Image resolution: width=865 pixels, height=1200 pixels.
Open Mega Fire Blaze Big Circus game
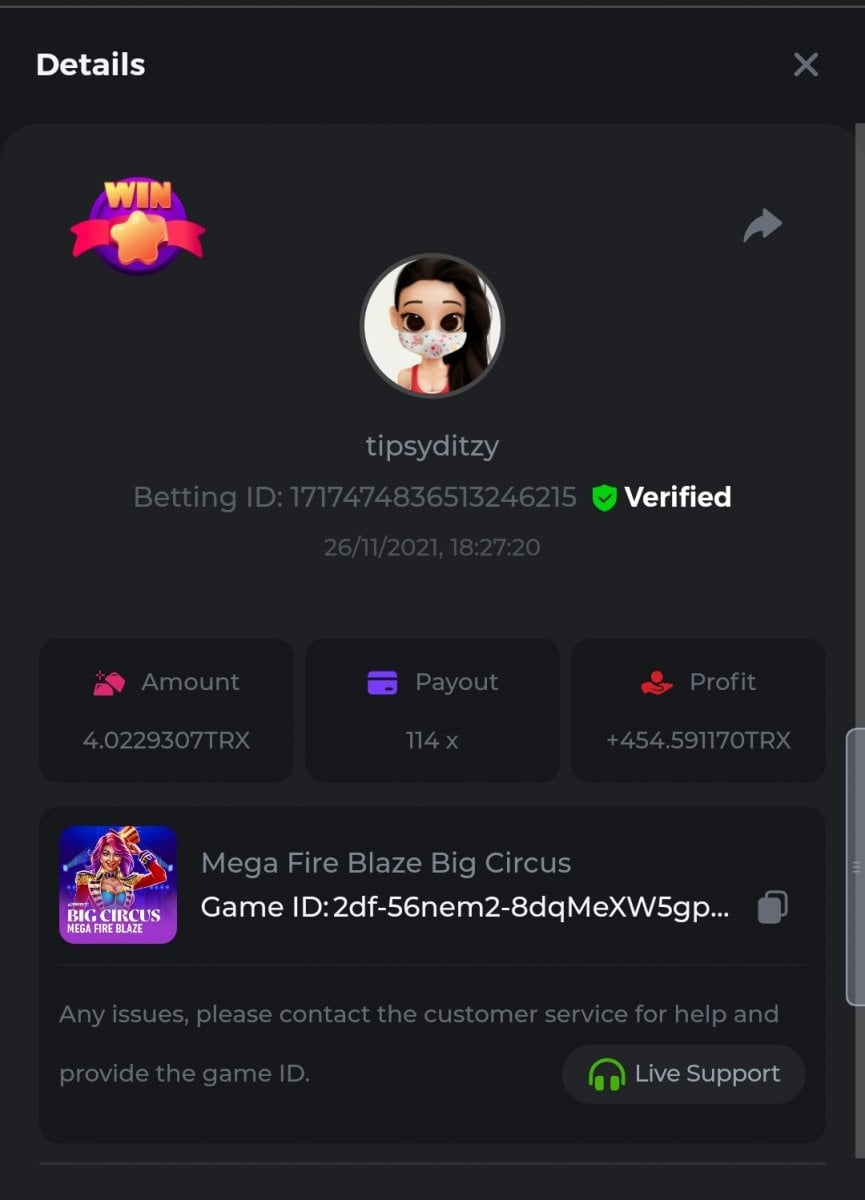point(118,884)
